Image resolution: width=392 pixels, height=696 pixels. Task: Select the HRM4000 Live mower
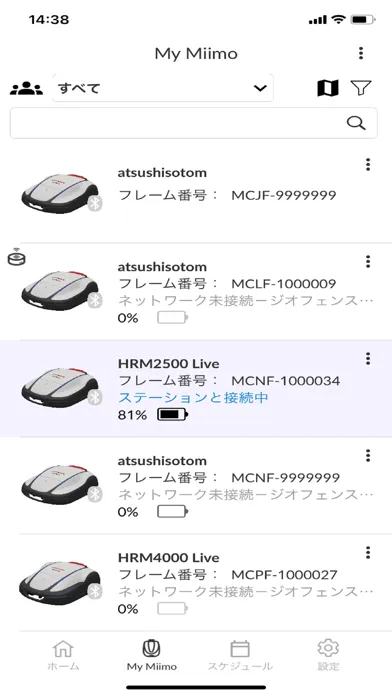(196, 582)
